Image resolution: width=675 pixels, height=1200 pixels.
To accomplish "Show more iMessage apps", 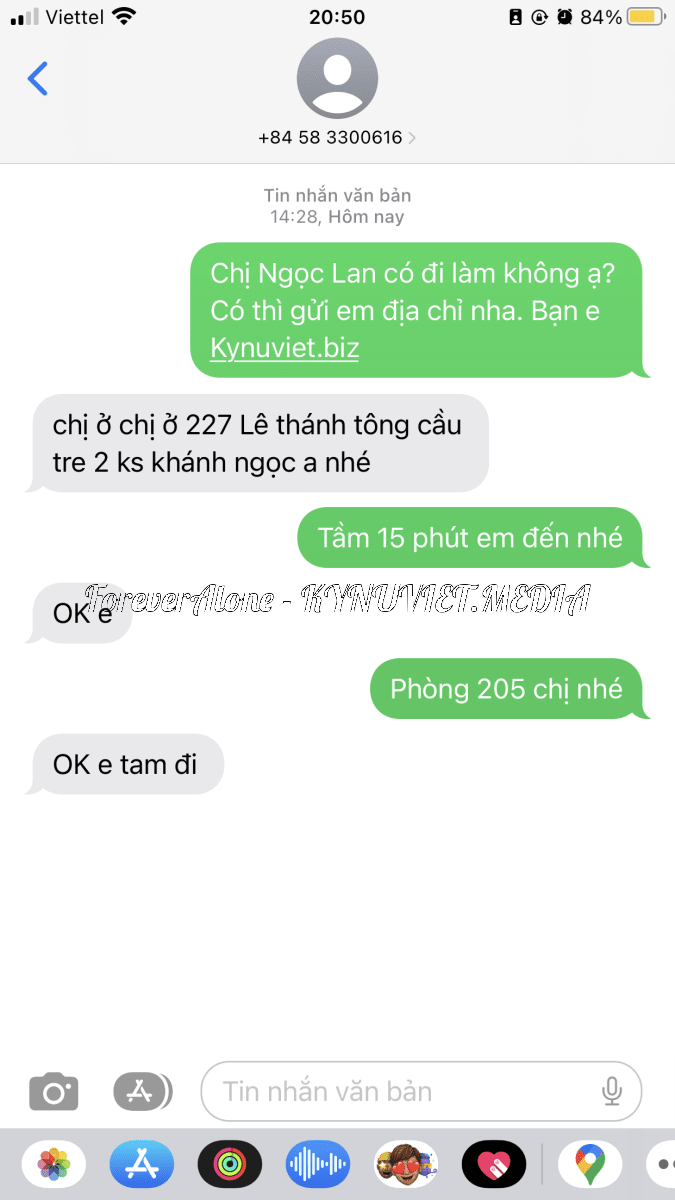I will (x=660, y=1164).
